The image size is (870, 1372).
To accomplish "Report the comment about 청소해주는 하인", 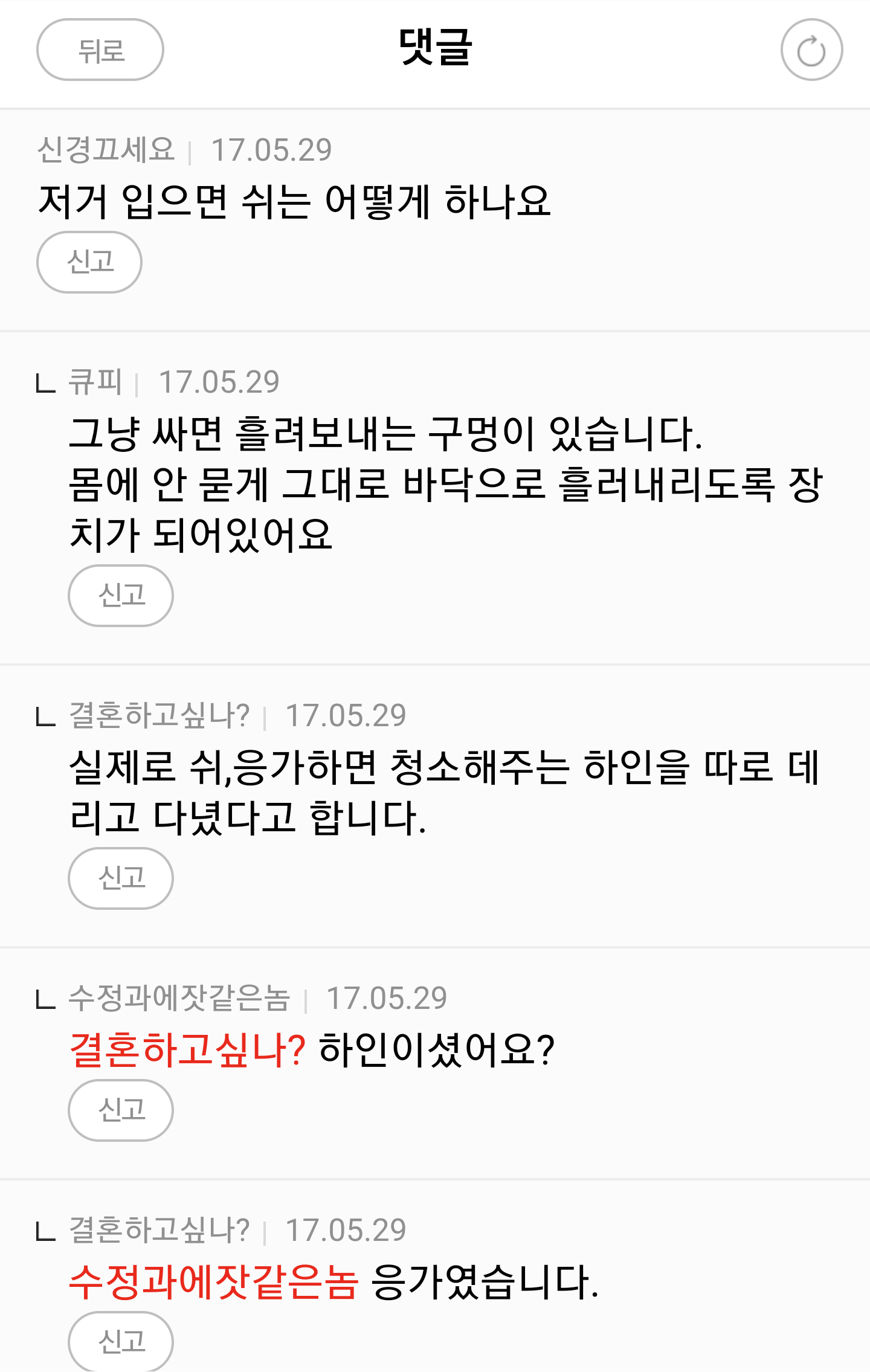I will 121,878.
